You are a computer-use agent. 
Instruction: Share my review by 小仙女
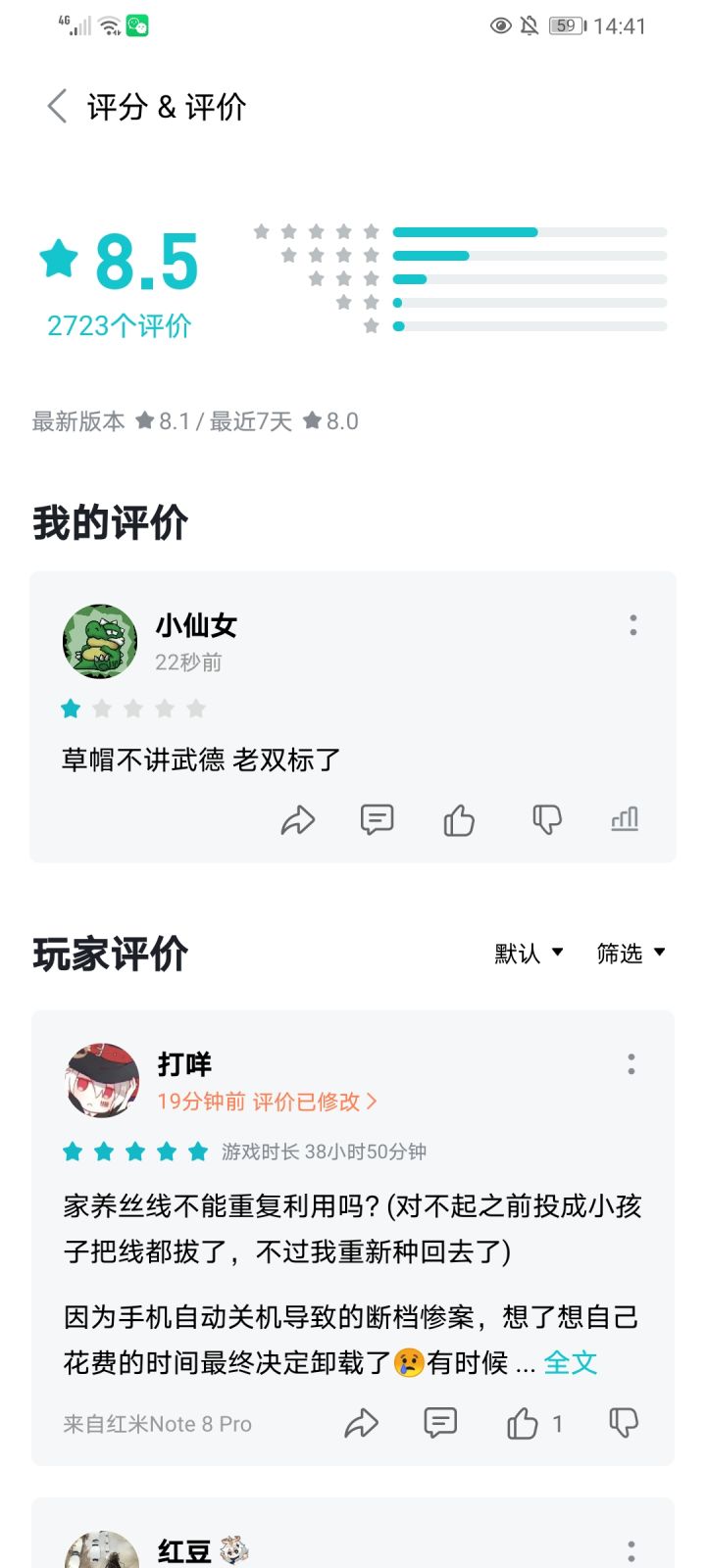(x=298, y=819)
